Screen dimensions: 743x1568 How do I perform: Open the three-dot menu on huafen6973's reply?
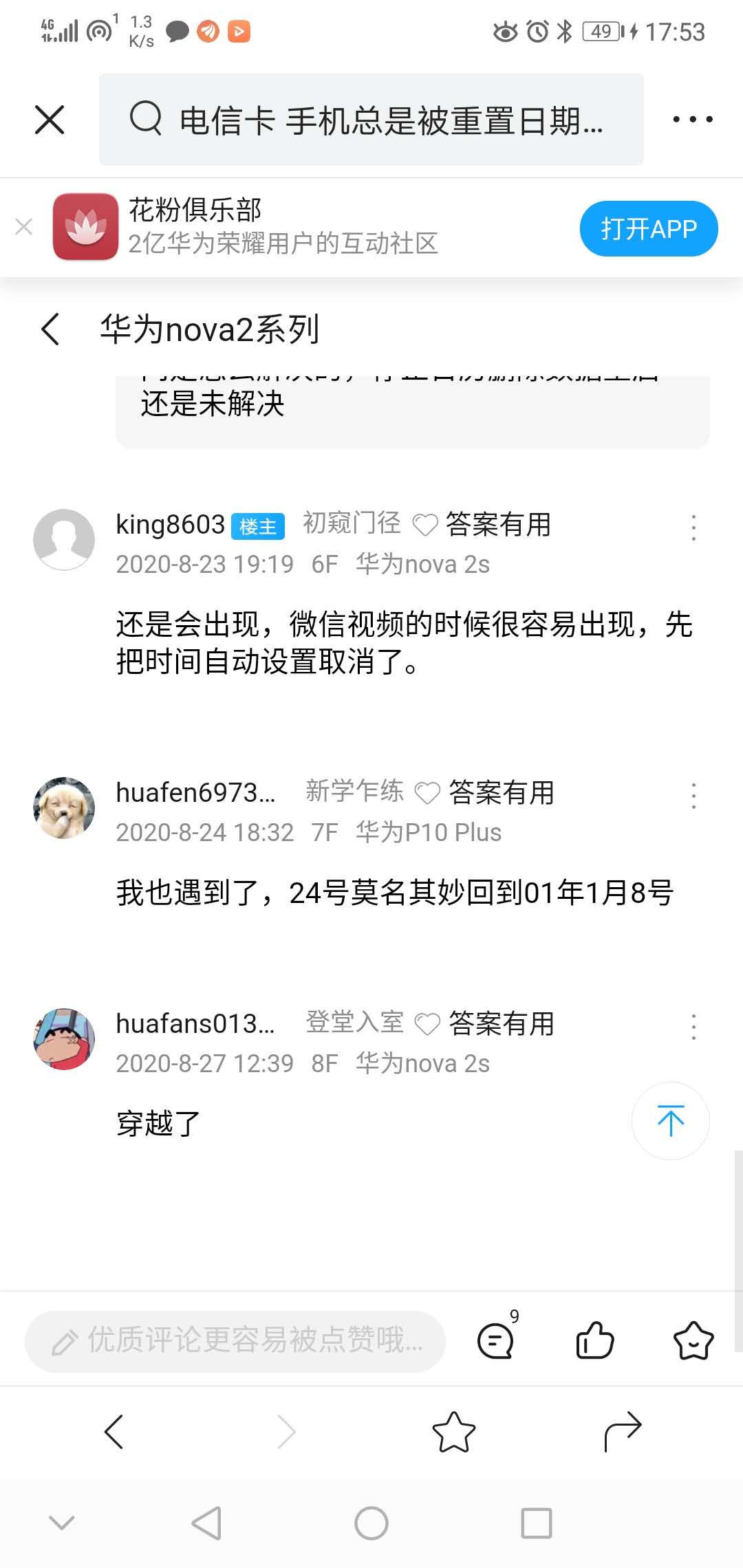coord(693,794)
